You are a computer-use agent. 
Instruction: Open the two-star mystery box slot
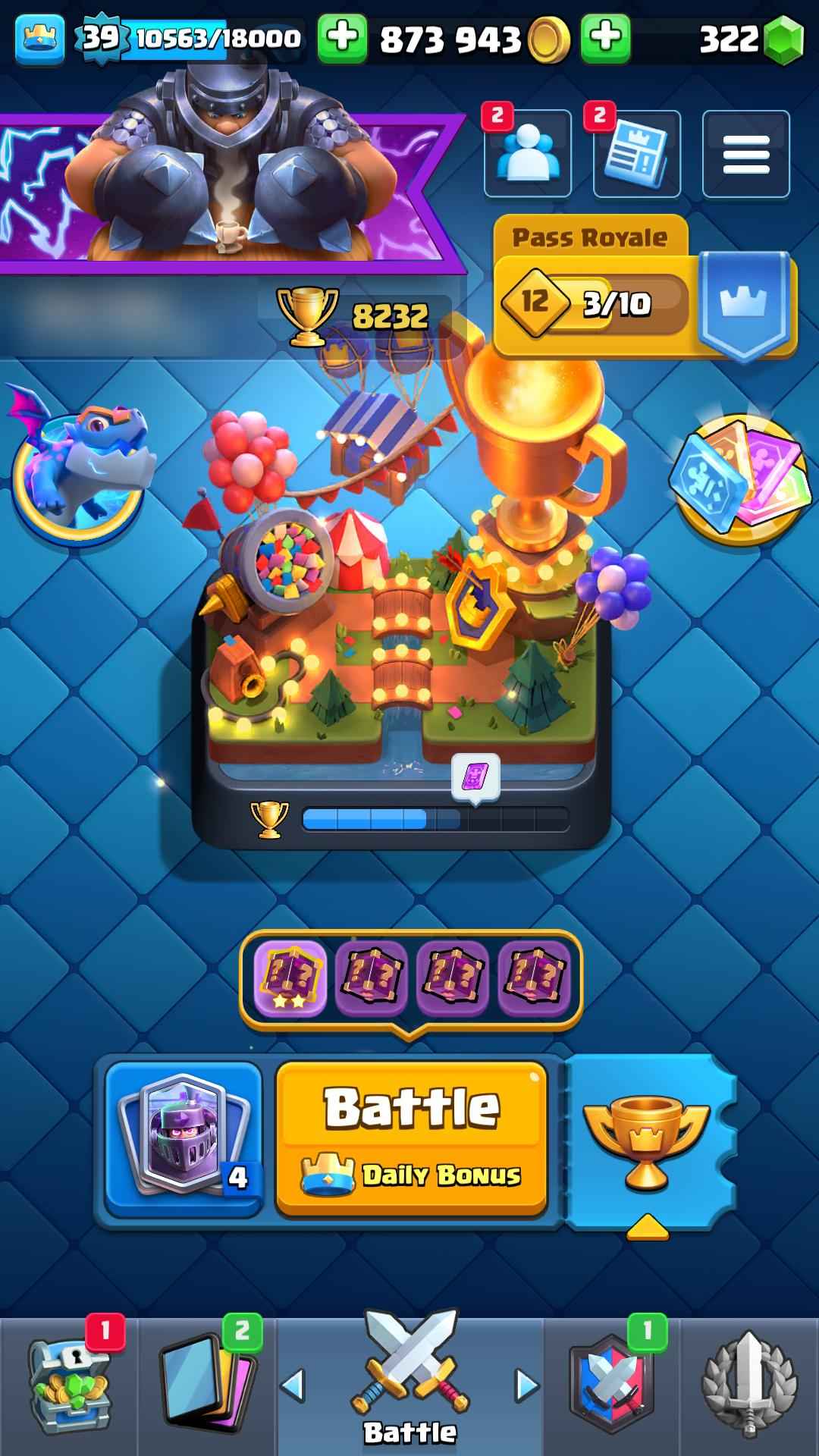[x=290, y=978]
